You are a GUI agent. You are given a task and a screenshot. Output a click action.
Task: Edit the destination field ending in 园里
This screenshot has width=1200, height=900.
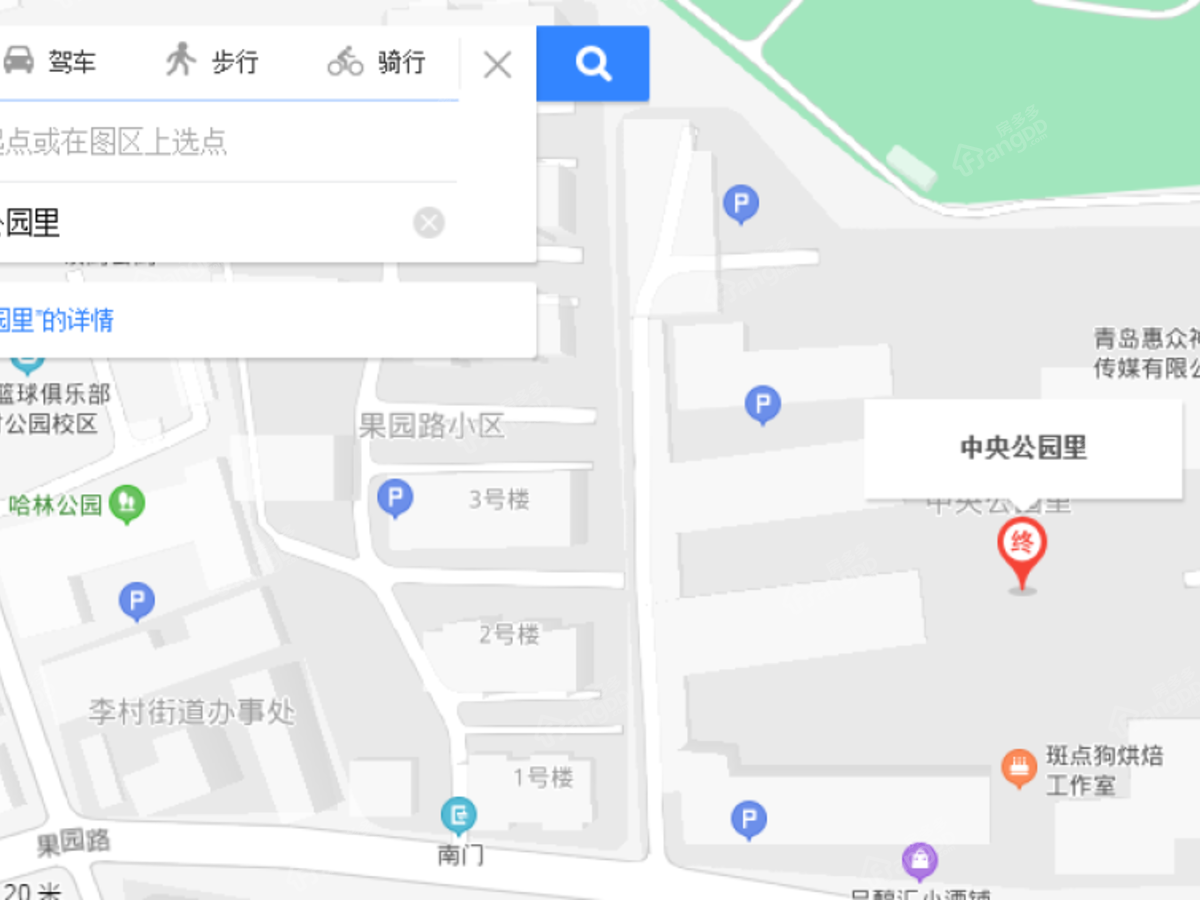(200, 222)
